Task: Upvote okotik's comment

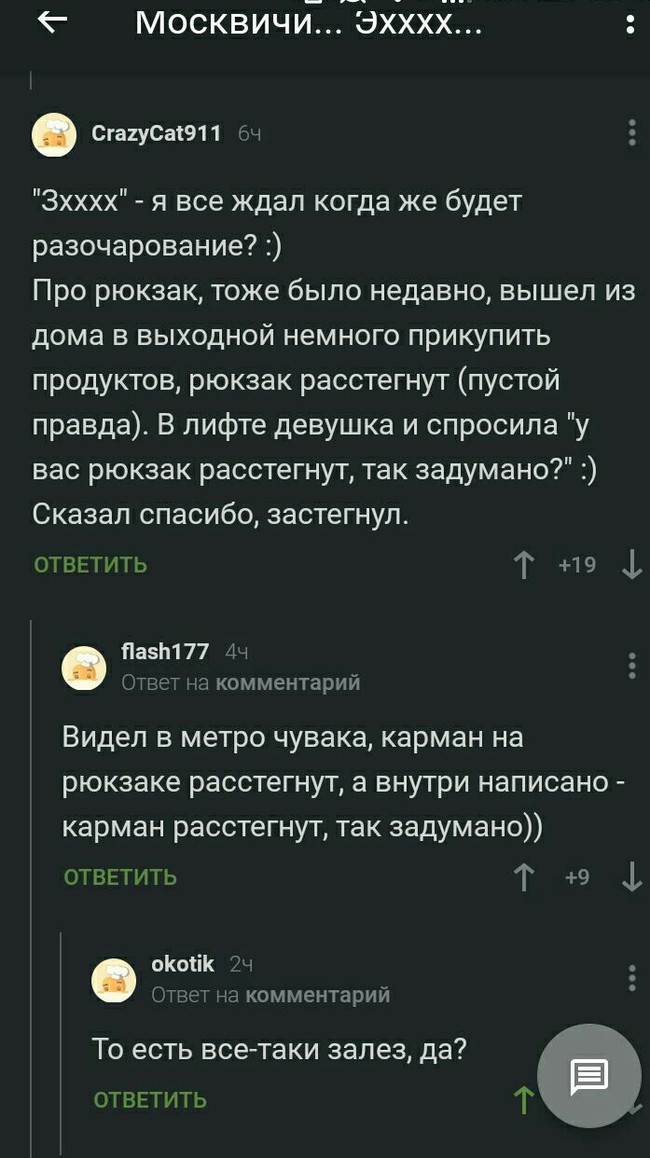Action: tap(523, 1100)
